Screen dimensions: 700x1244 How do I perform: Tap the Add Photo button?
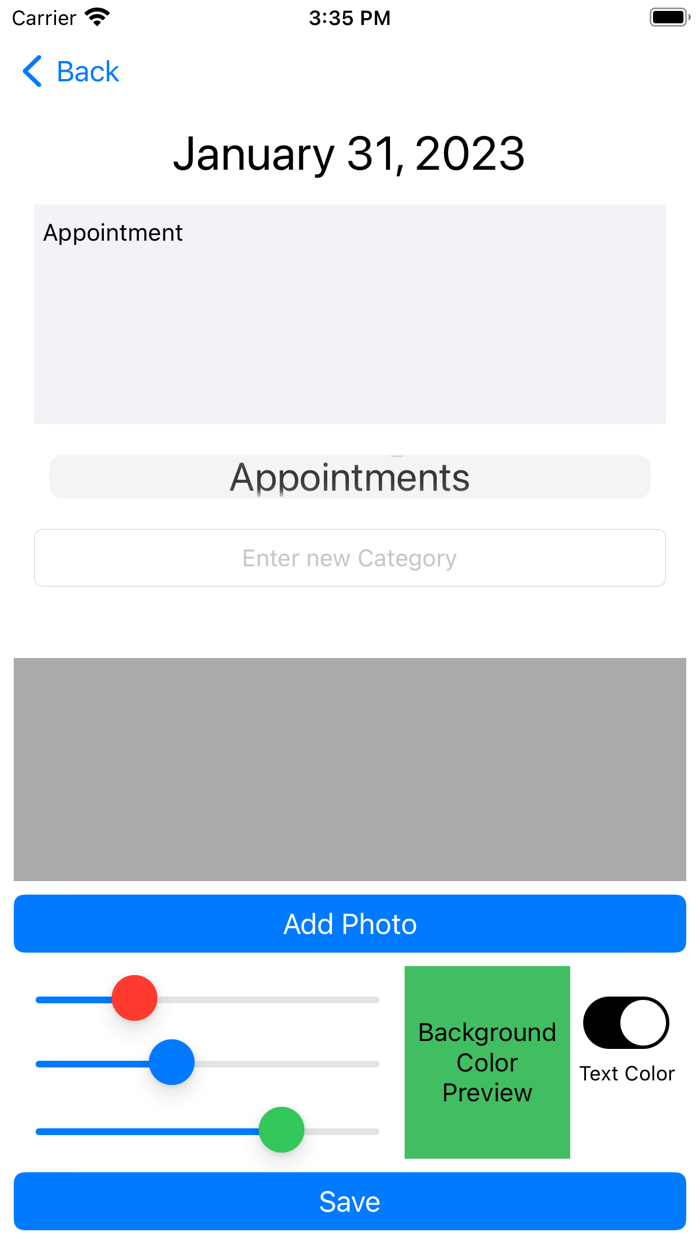pos(349,924)
